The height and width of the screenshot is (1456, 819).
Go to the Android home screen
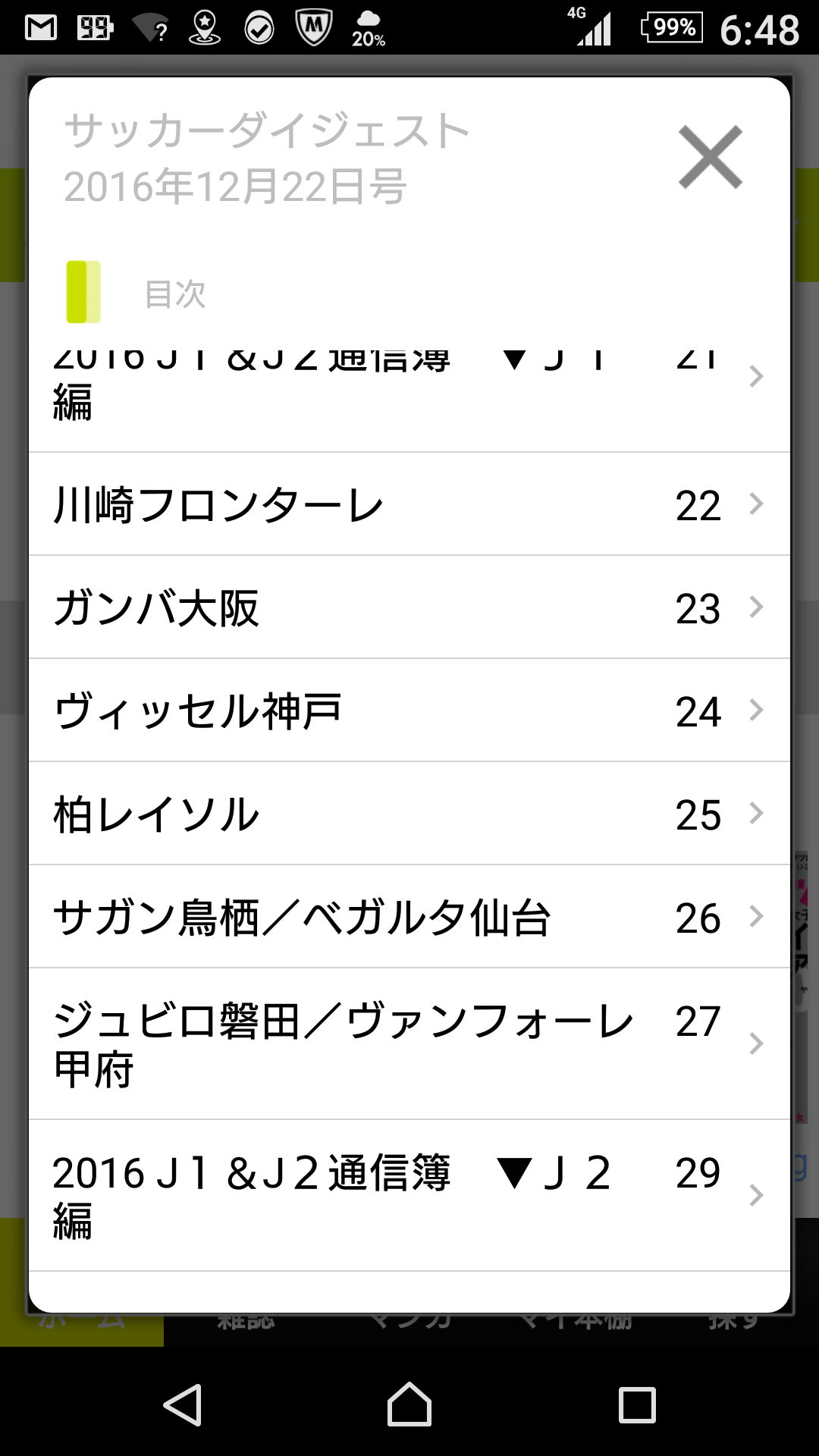[x=409, y=1404]
